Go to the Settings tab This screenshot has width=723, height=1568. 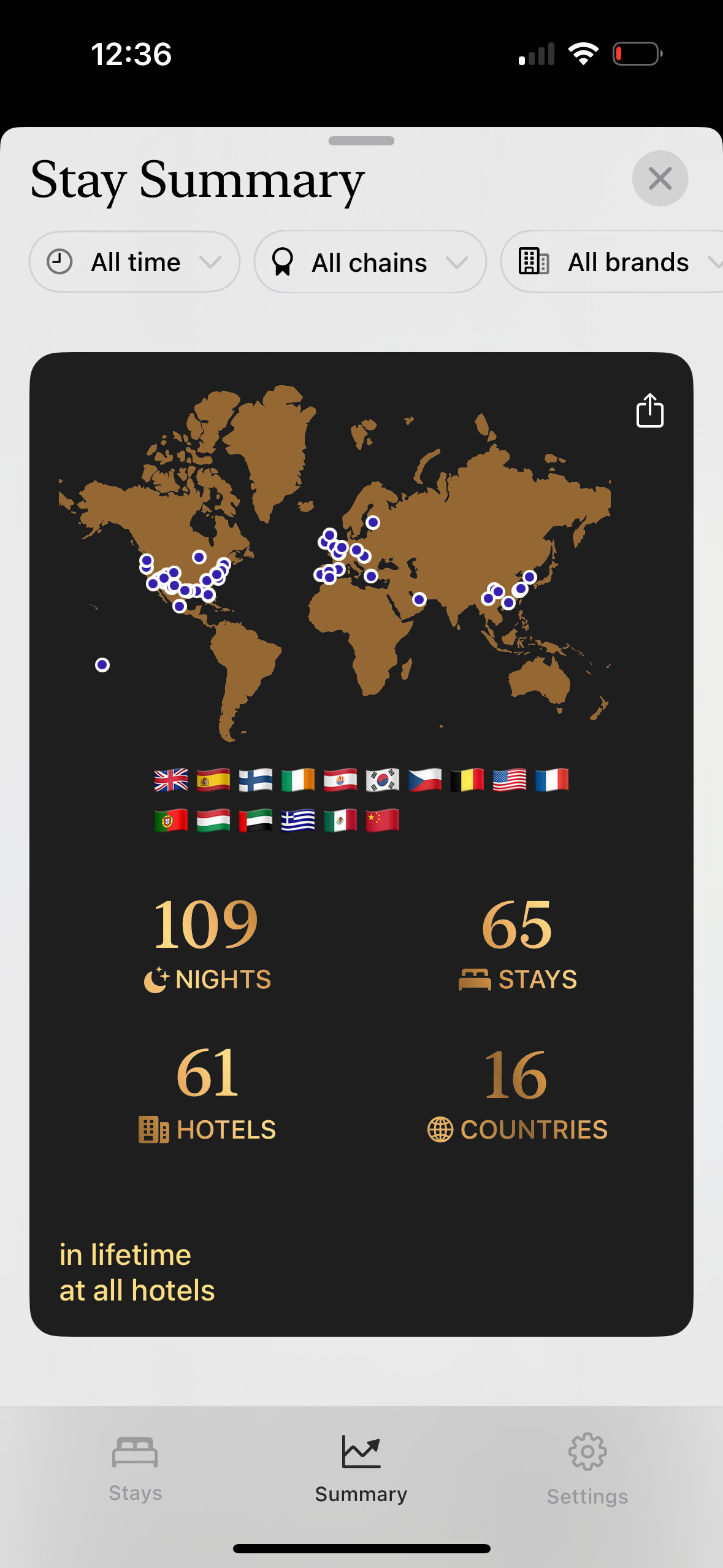[x=587, y=1469]
